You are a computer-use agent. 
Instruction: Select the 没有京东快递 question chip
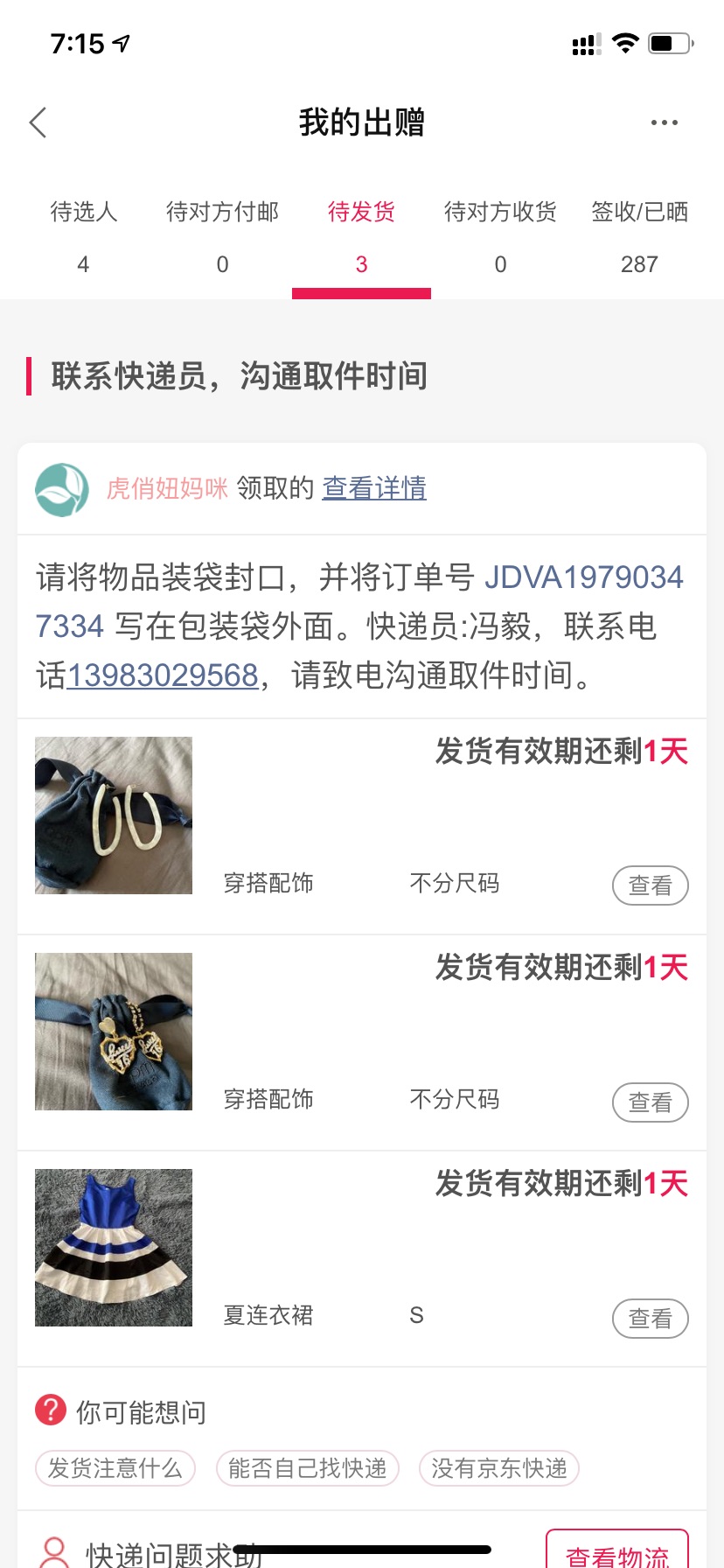click(x=499, y=1468)
